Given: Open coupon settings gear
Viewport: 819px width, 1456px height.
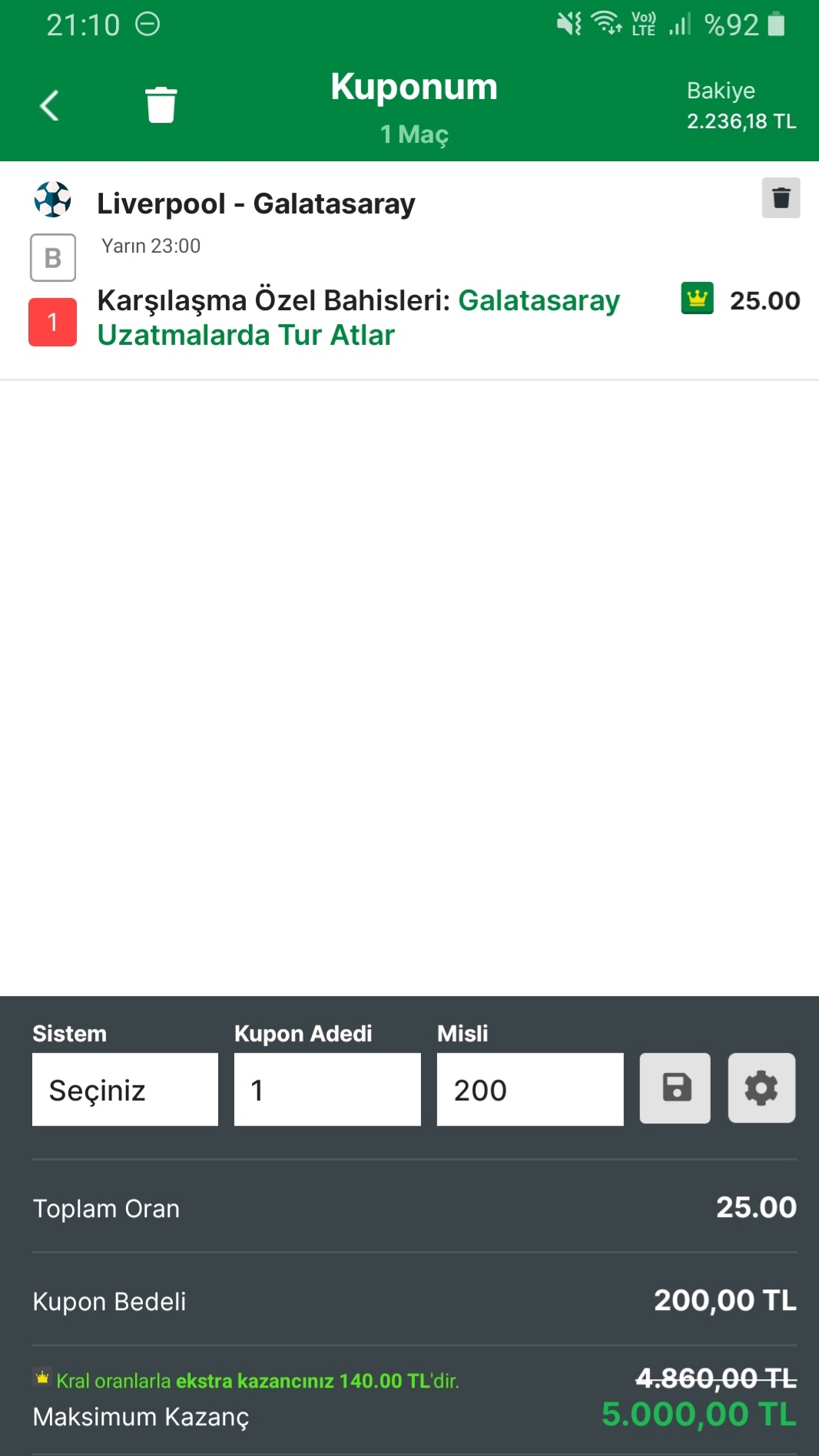Looking at the screenshot, I should [761, 1088].
